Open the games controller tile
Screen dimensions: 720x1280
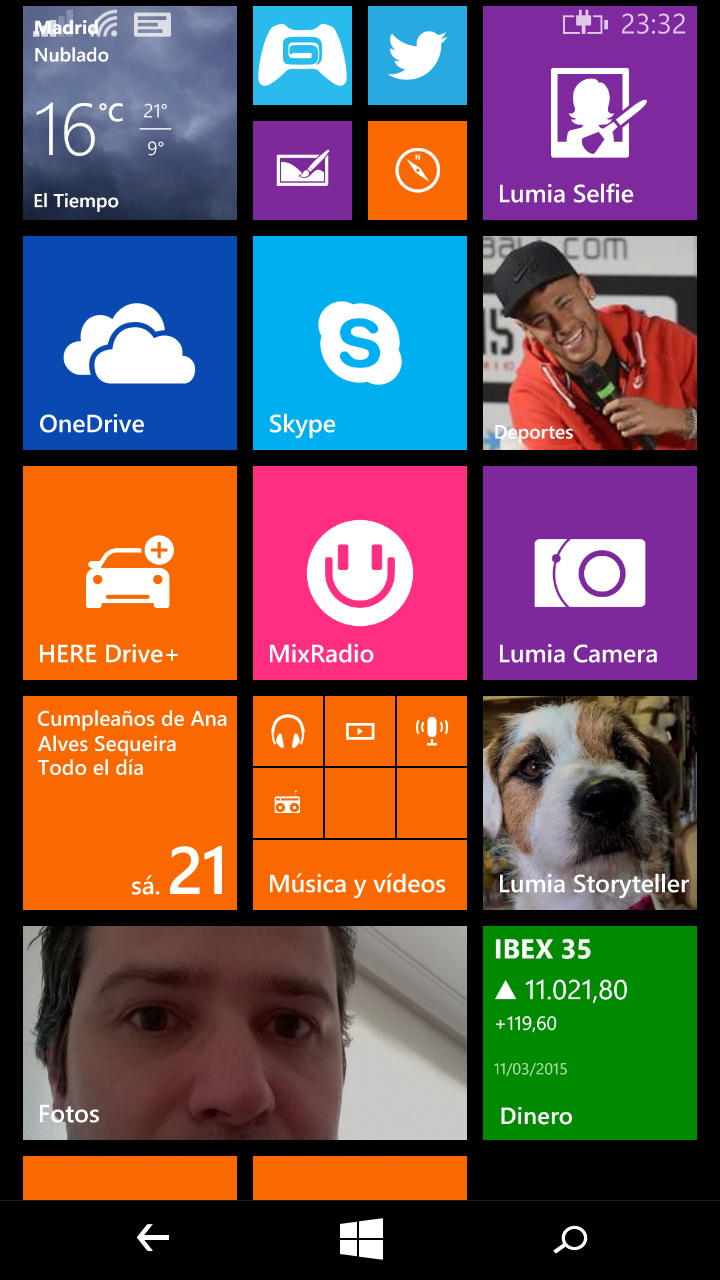302,56
